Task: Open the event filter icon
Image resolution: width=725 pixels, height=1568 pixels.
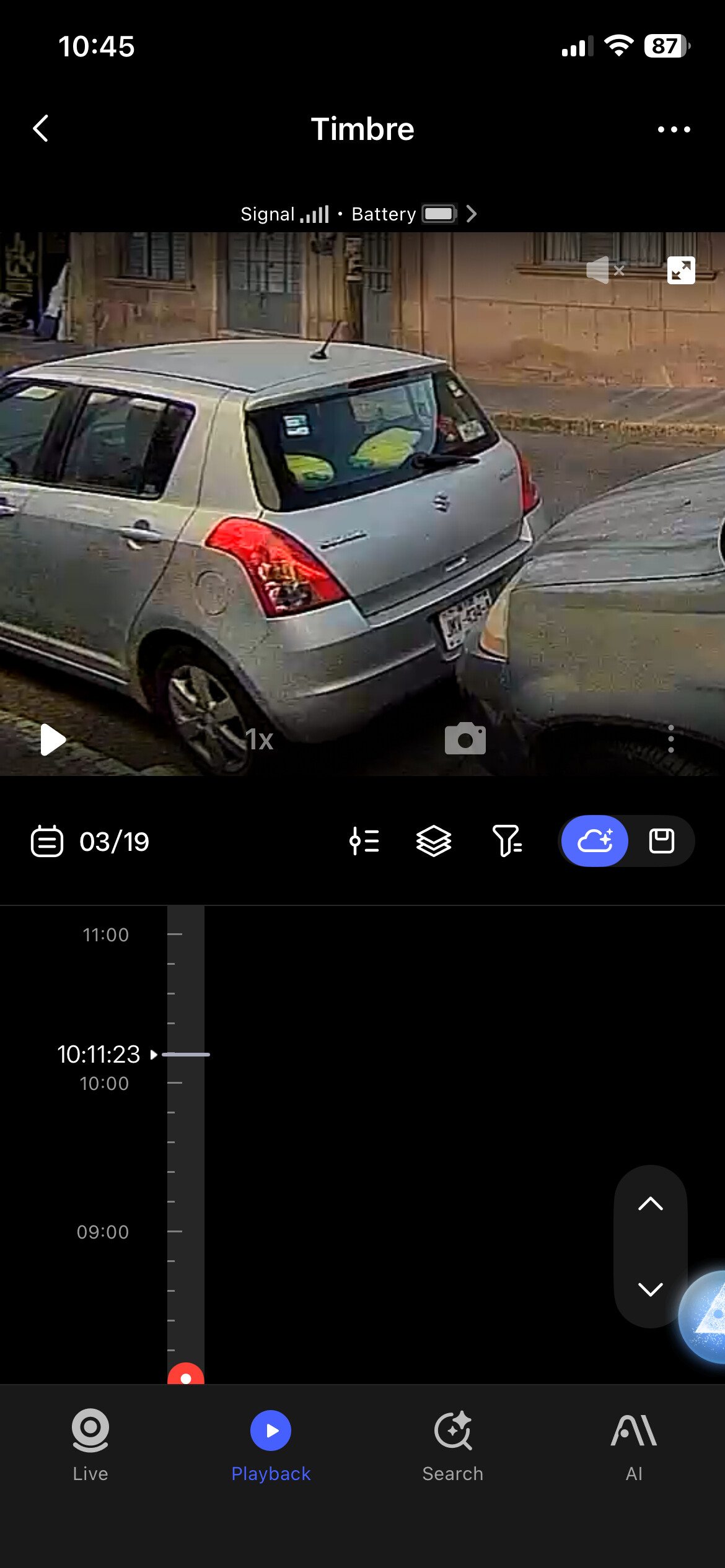Action: [x=507, y=842]
